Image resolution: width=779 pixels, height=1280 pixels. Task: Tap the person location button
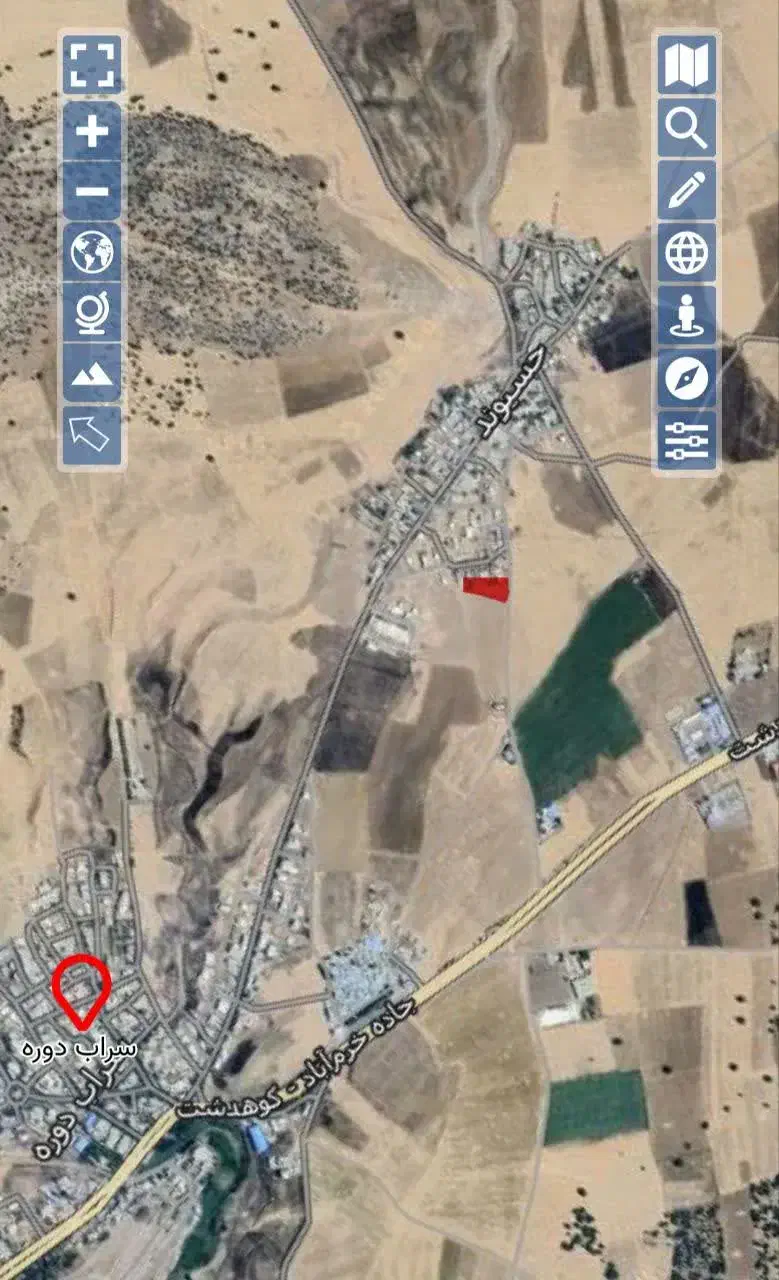(x=687, y=315)
